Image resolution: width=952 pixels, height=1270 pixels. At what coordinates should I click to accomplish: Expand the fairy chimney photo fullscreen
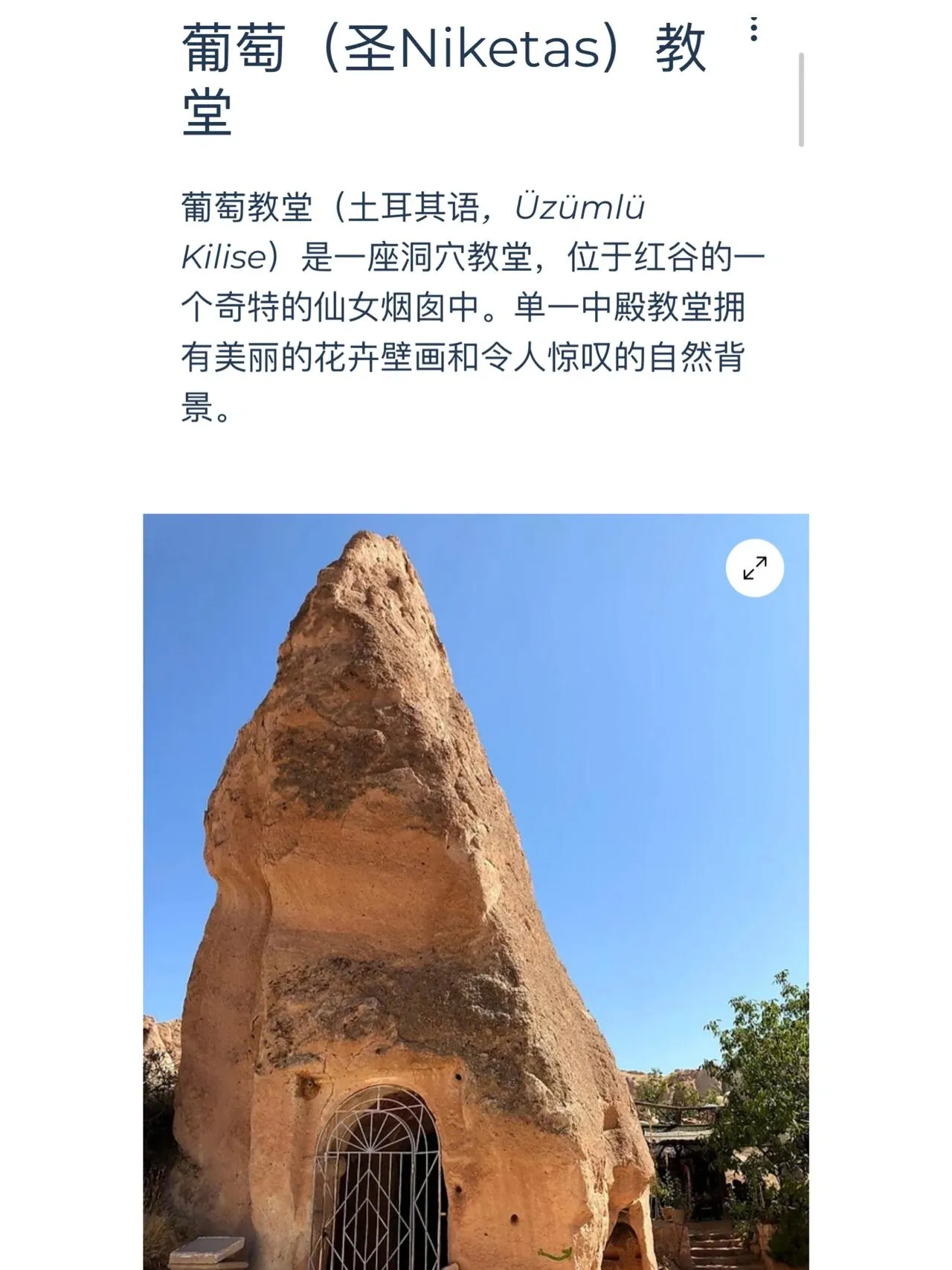pos(754,568)
